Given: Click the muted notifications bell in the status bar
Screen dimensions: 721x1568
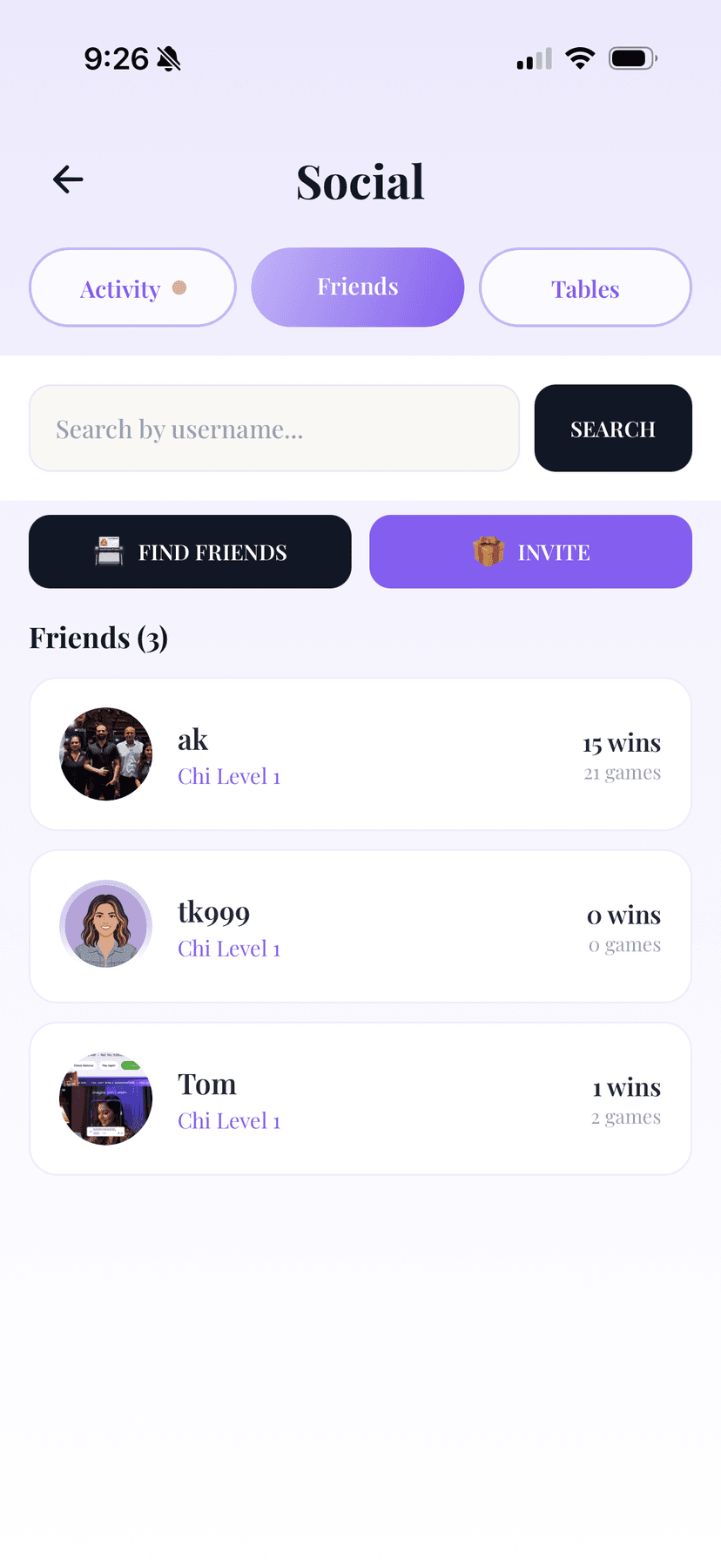Looking at the screenshot, I should (x=168, y=57).
